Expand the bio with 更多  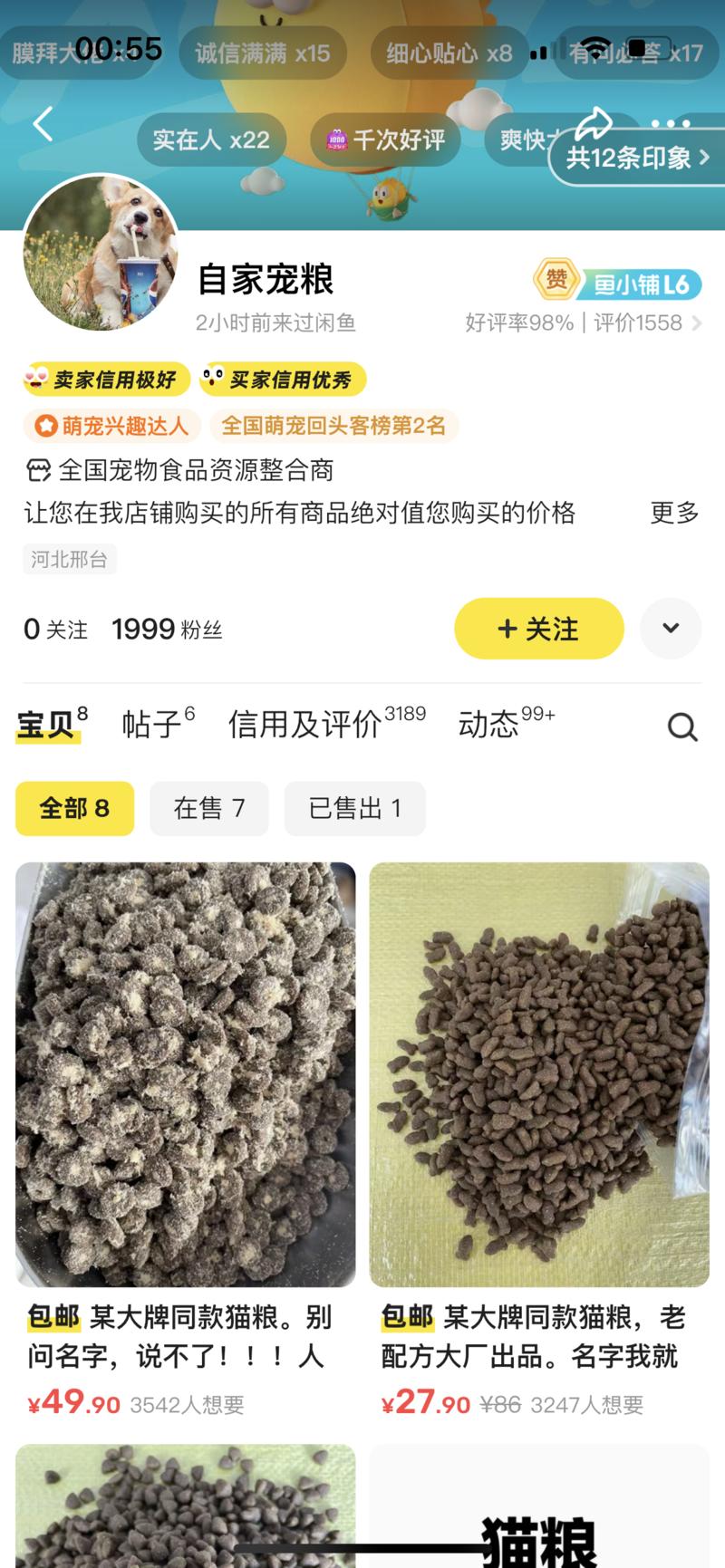tap(674, 513)
